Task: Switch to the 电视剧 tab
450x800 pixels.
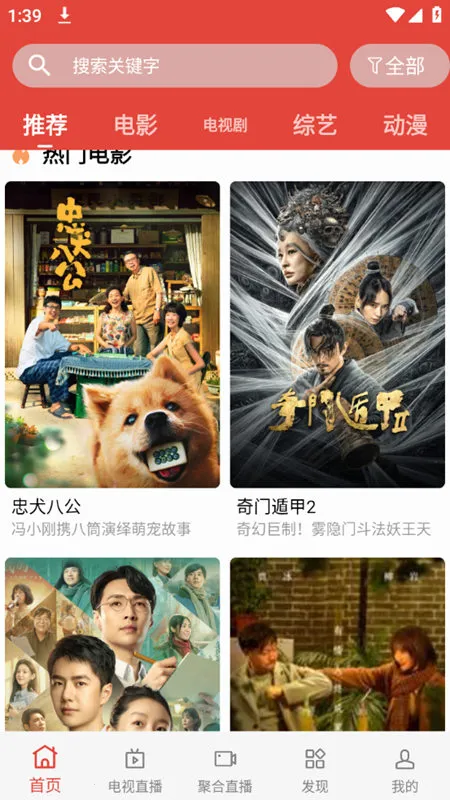Action: click(x=225, y=125)
